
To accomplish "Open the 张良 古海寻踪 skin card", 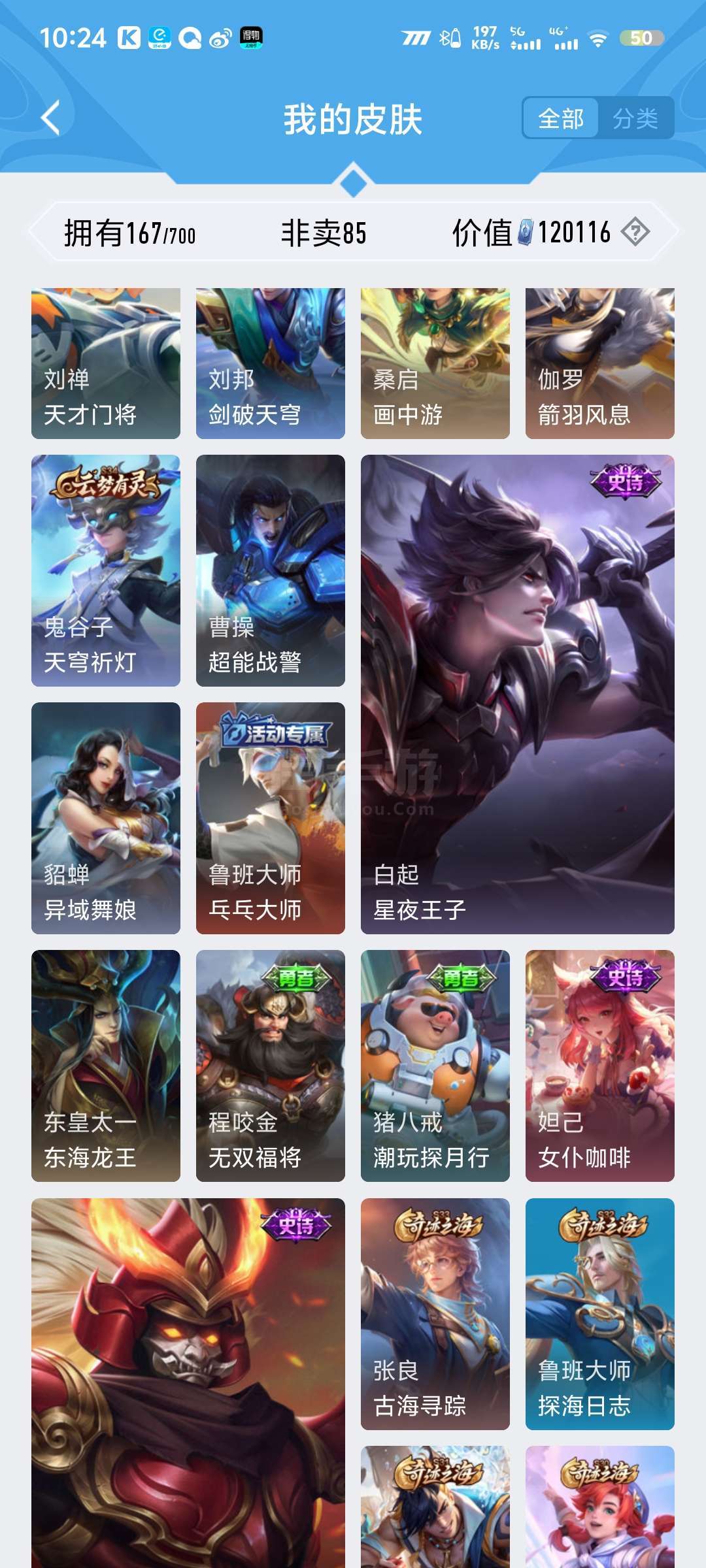I will [435, 1314].
